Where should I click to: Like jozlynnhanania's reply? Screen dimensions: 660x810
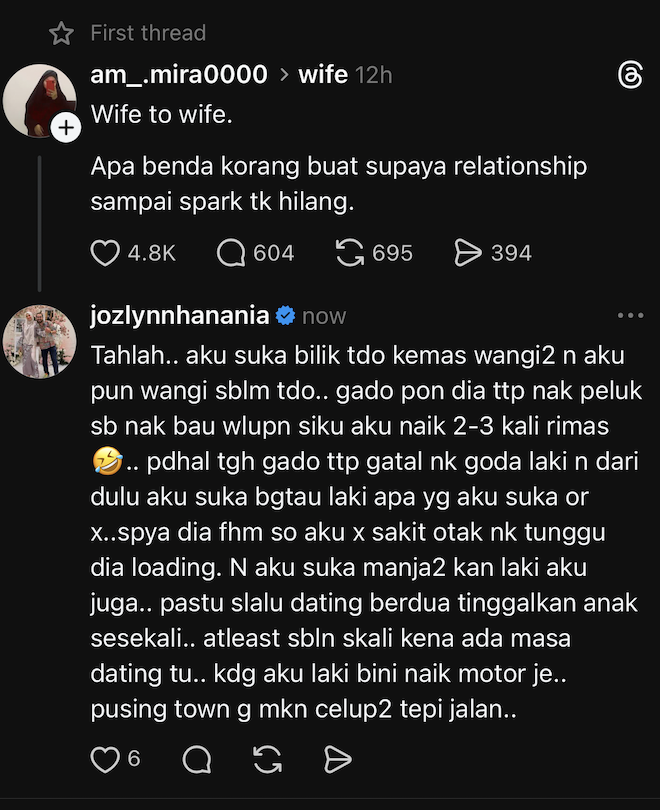point(104,760)
